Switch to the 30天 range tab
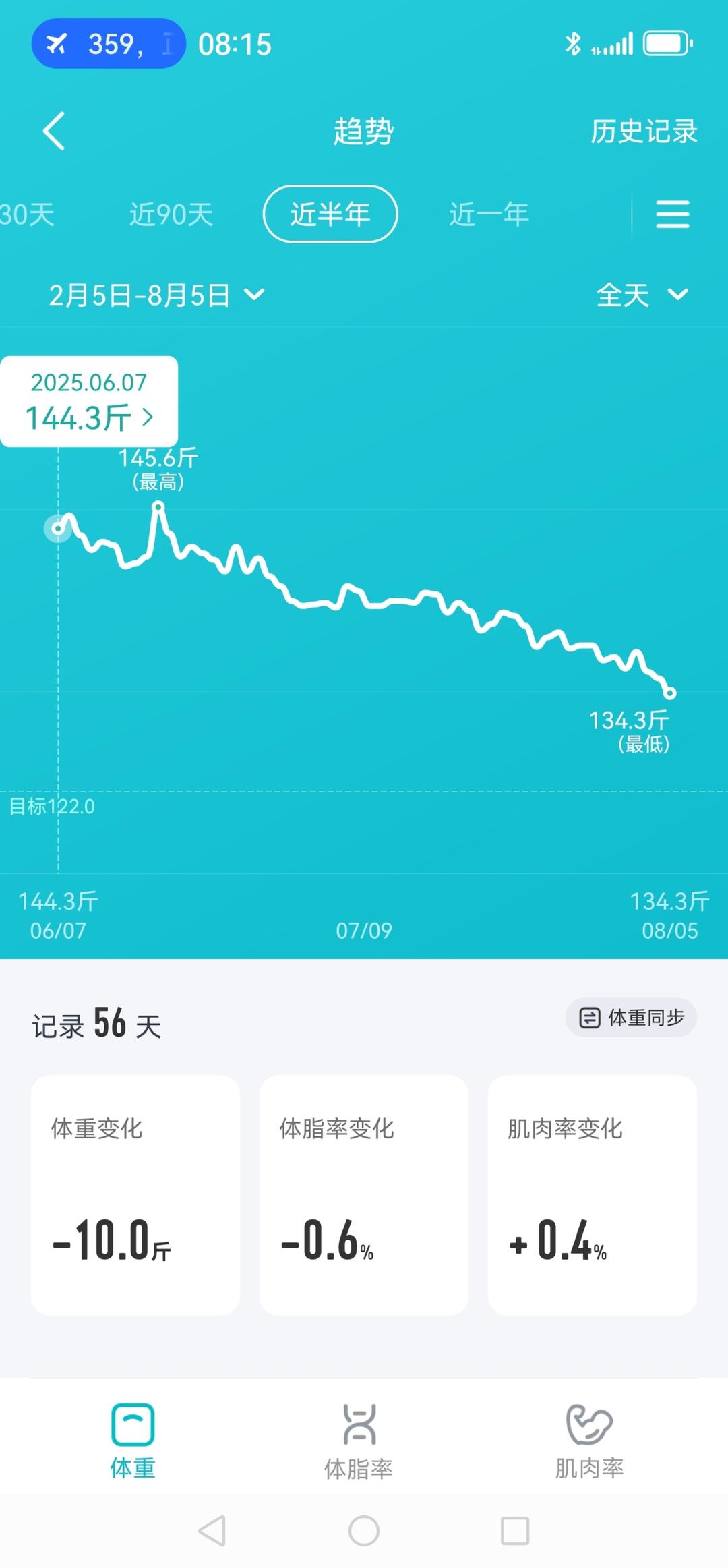 pos(27,214)
